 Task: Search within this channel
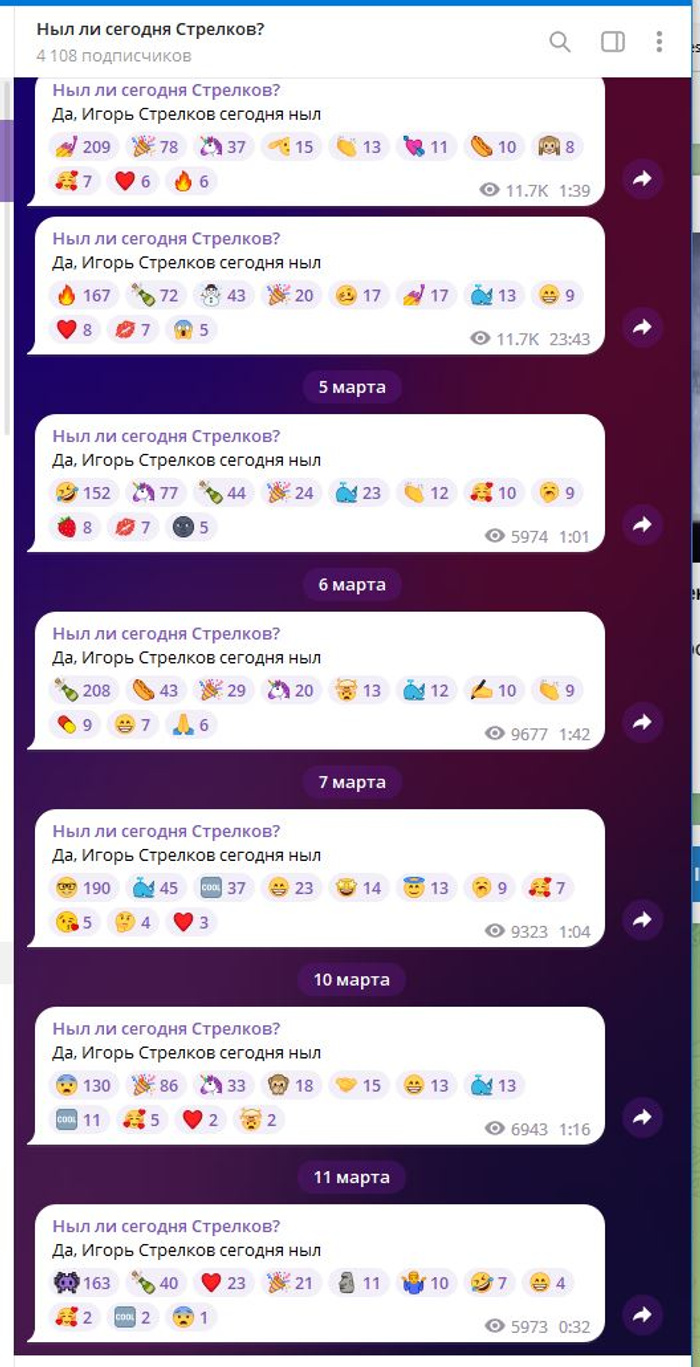point(560,41)
